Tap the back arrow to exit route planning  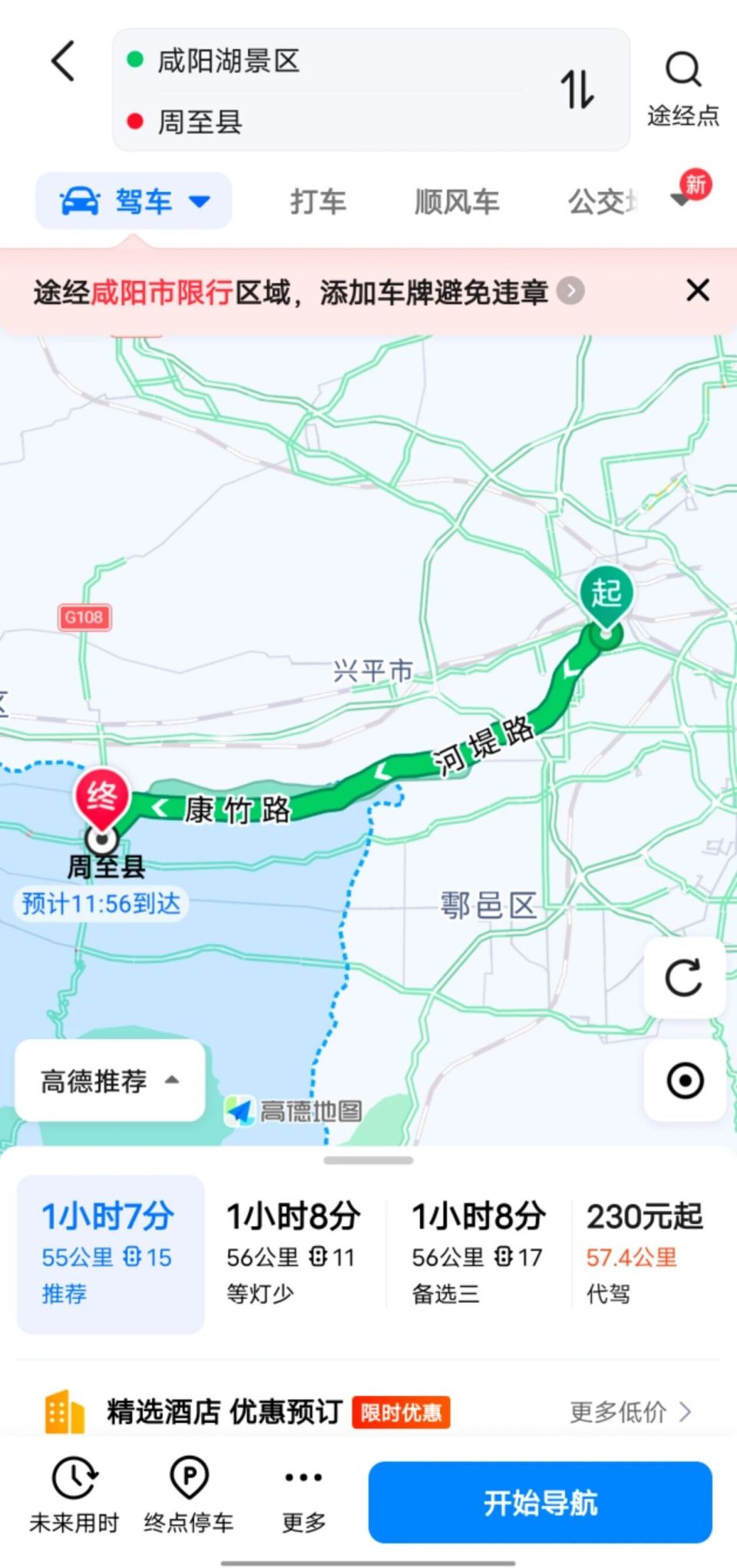[64, 61]
